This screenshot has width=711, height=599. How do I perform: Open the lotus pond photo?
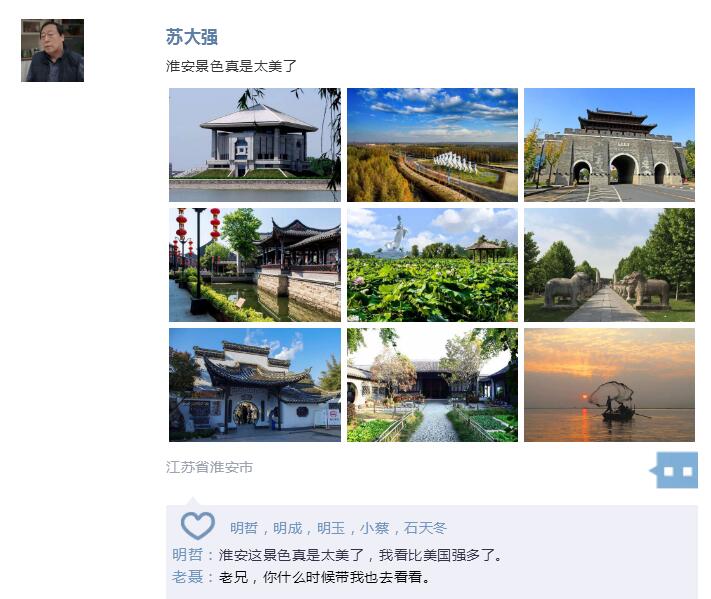click(432, 265)
